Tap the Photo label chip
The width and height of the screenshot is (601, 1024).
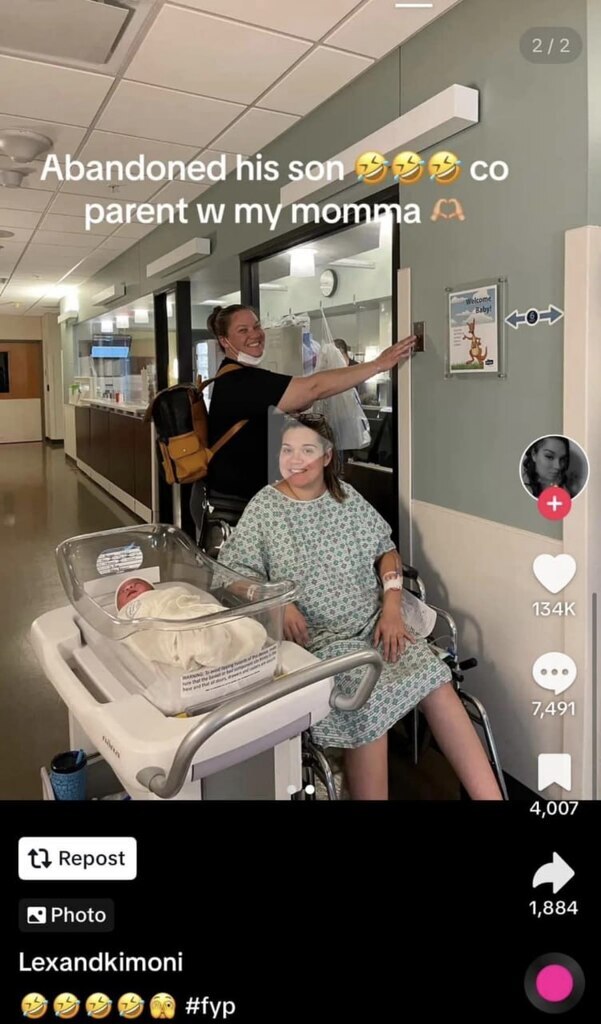click(x=66, y=915)
